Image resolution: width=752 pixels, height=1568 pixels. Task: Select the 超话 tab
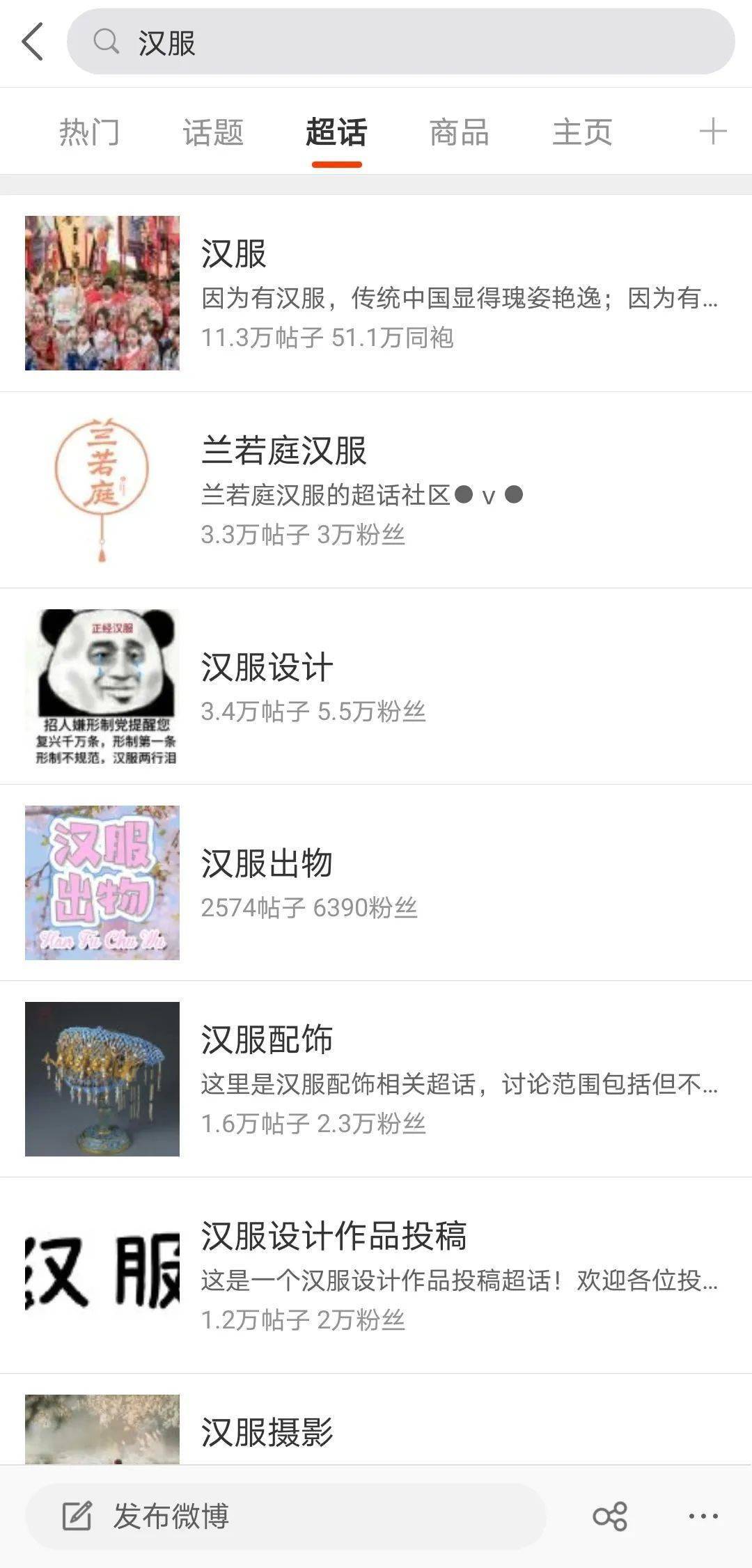pyautogui.click(x=336, y=132)
